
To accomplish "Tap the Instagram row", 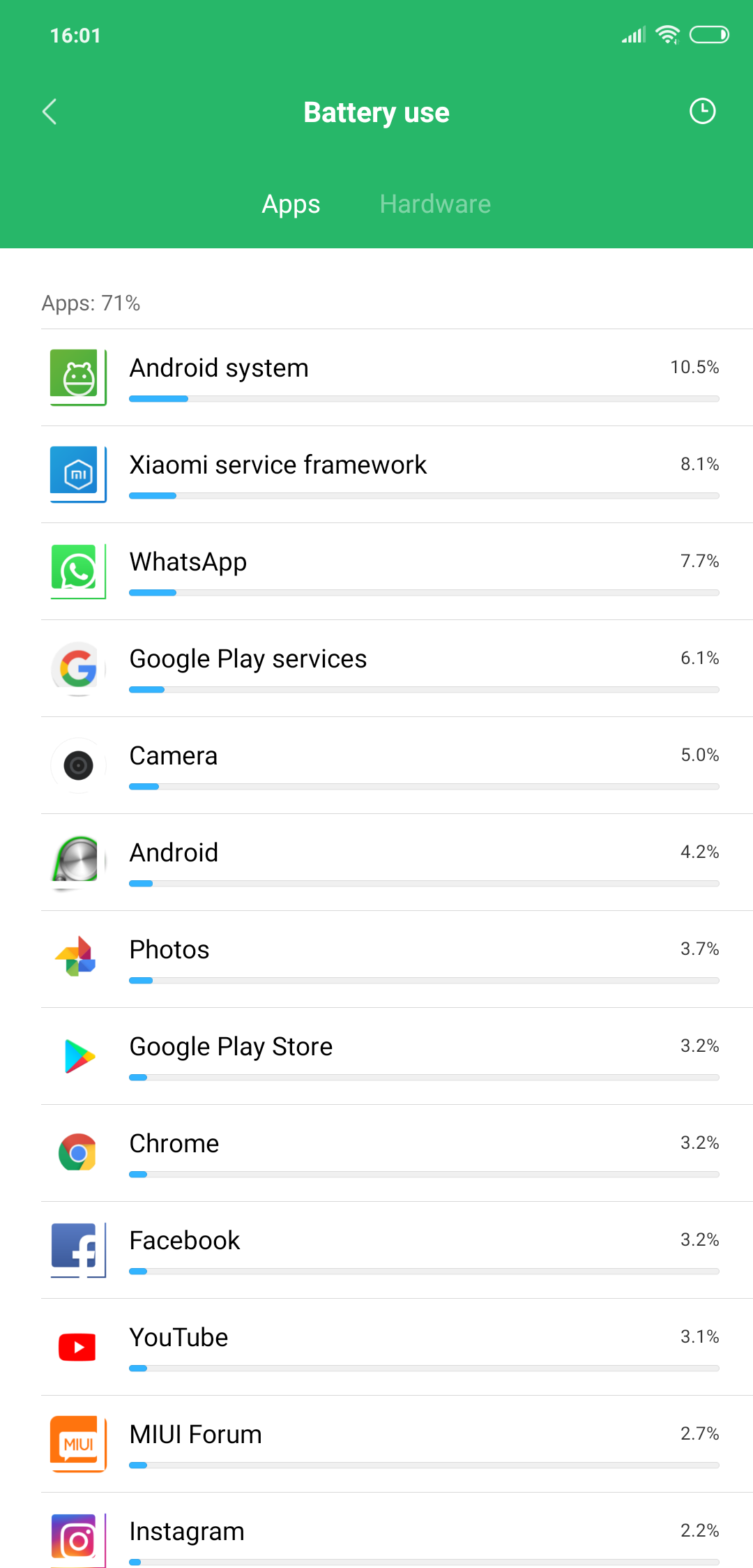I will pyautogui.click(x=376, y=1530).
